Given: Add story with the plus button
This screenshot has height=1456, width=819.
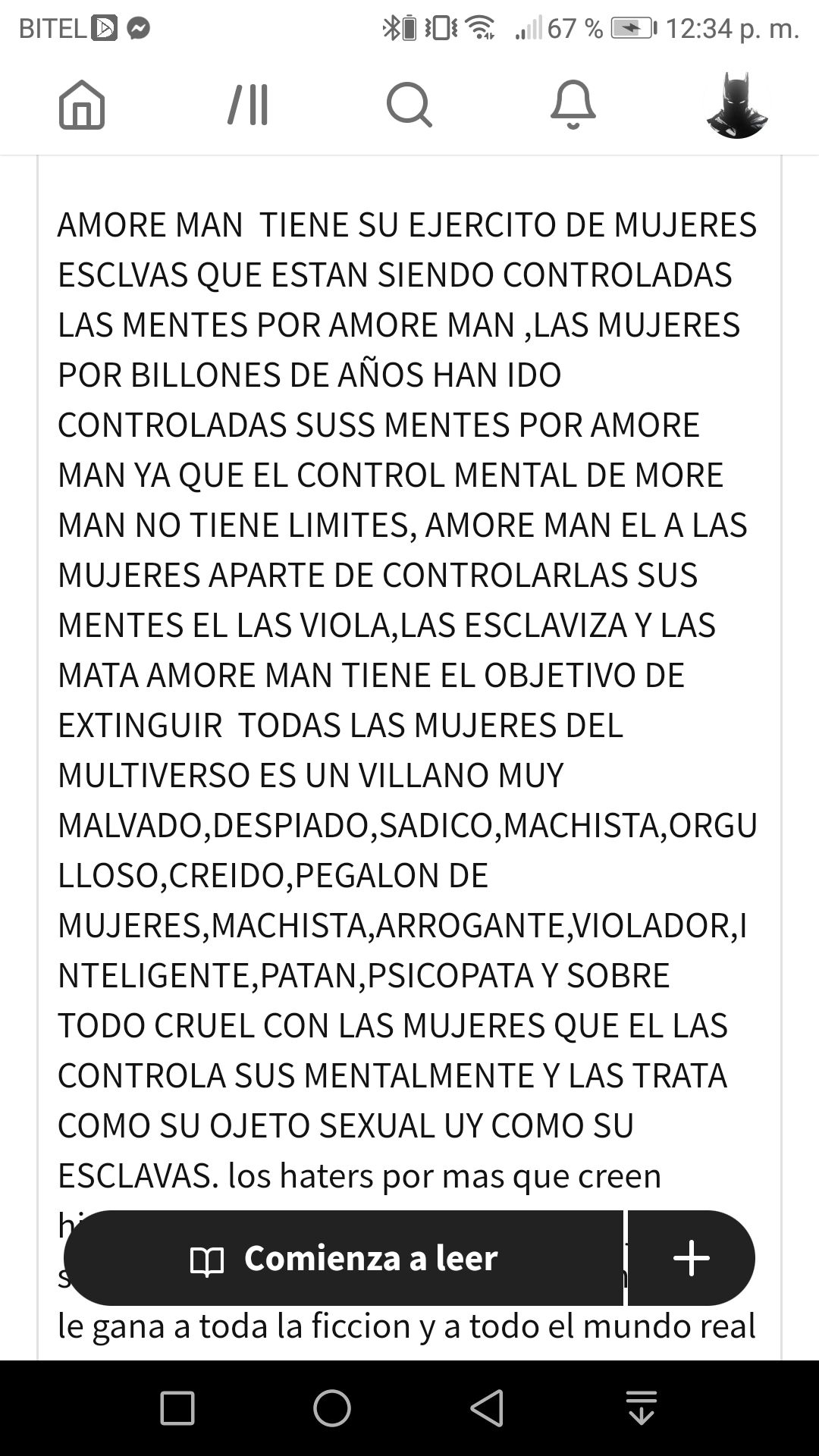Looking at the screenshot, I should click(x=692, y=1258).
